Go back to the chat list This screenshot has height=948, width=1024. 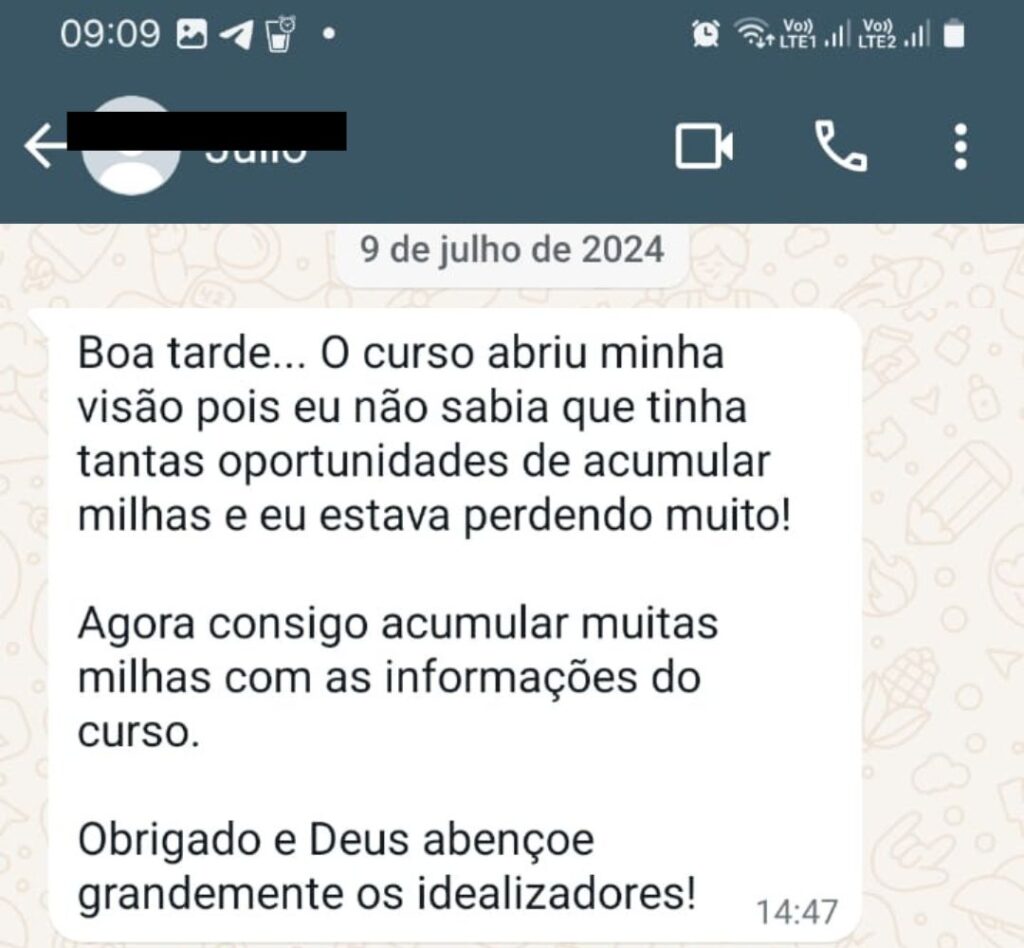[42, 149]
